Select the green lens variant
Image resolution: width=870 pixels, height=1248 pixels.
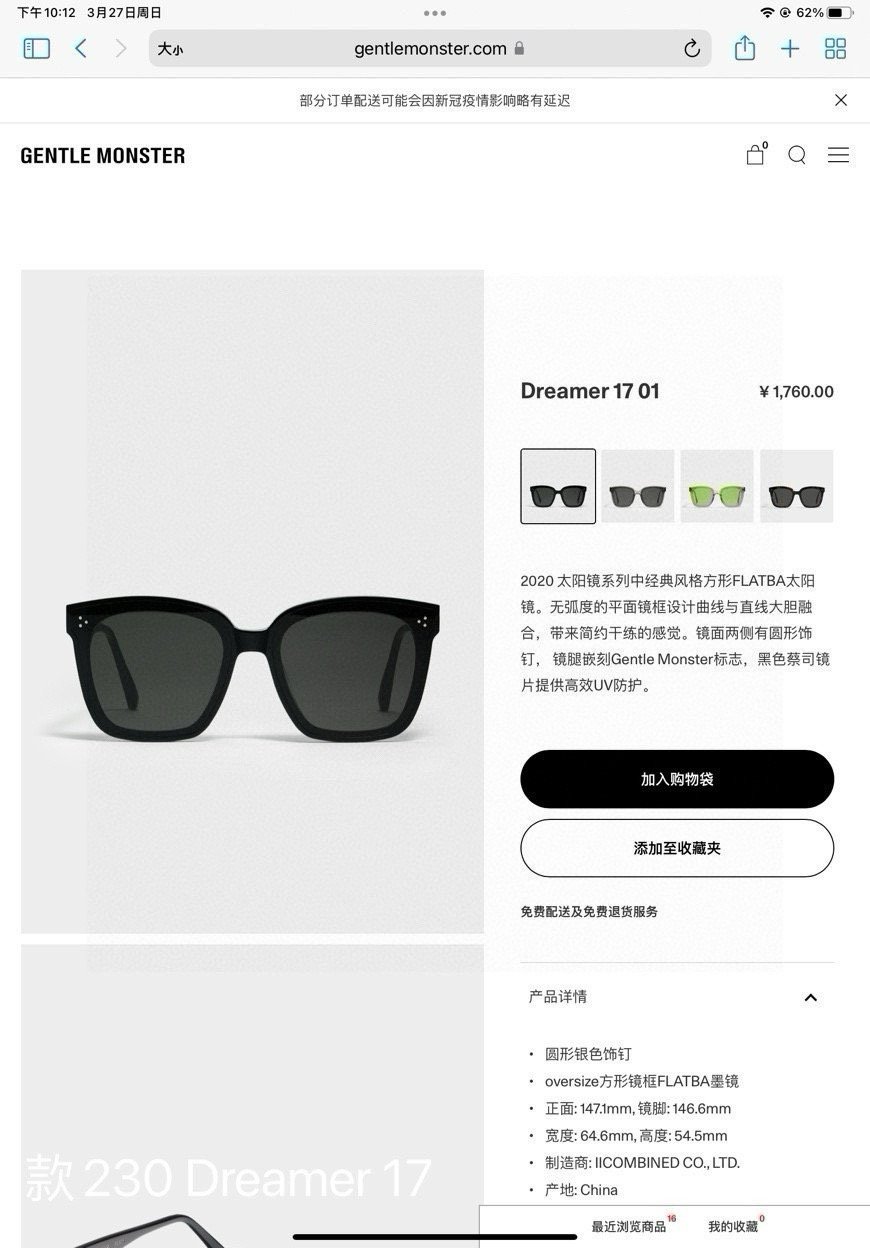(717, 486)
